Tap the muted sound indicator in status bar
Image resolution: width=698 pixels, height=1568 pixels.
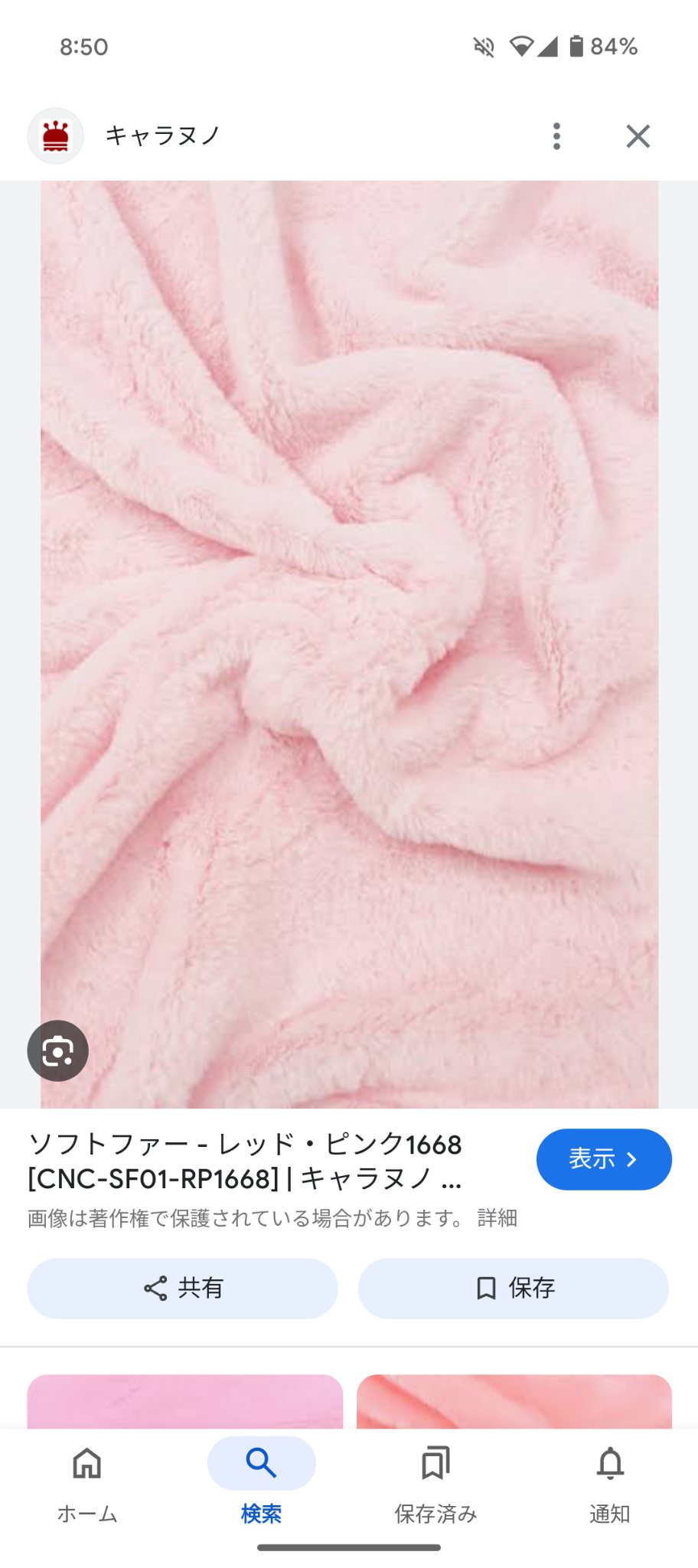pyautogui.click(x=482, y=47)
